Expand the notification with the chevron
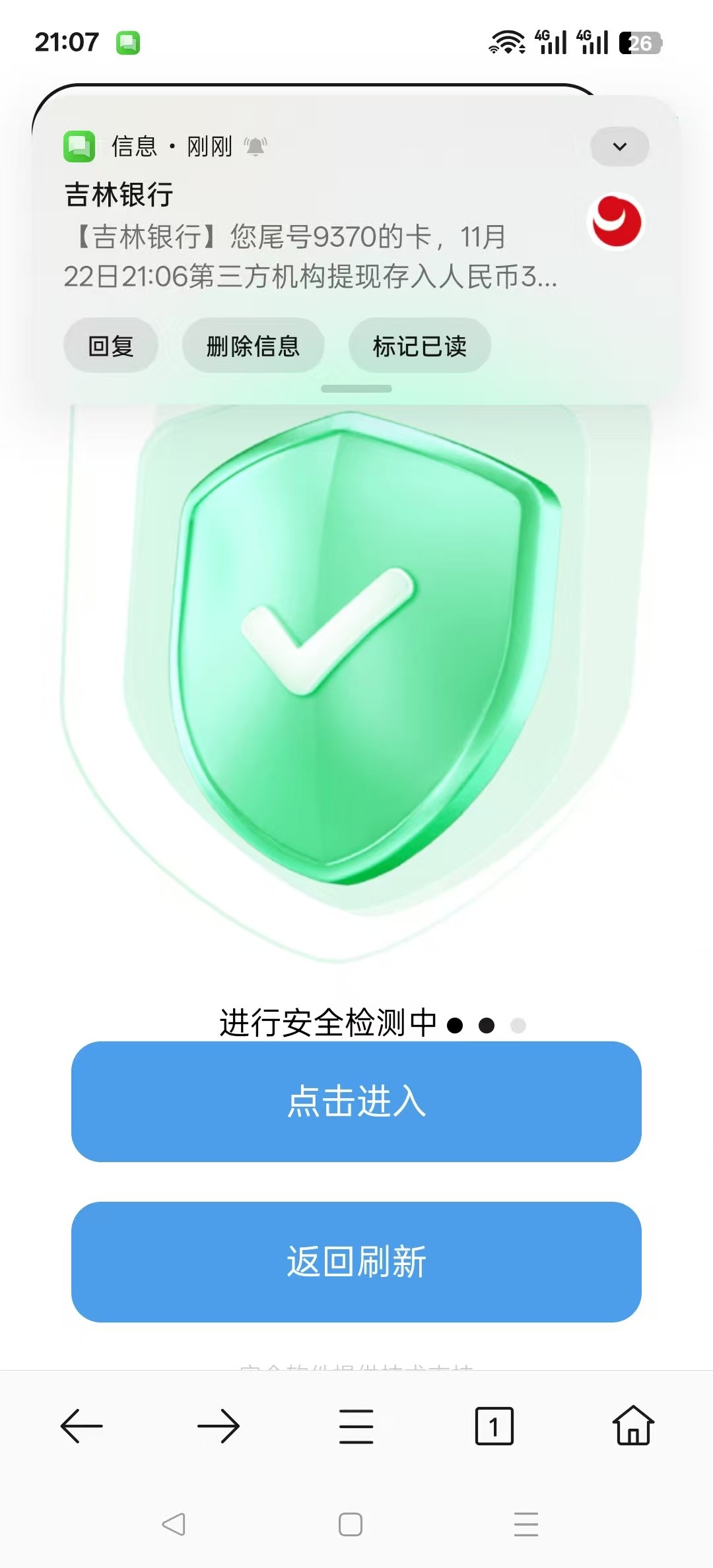This screenshot has width=713, height=1568. [x=619, y=147]
